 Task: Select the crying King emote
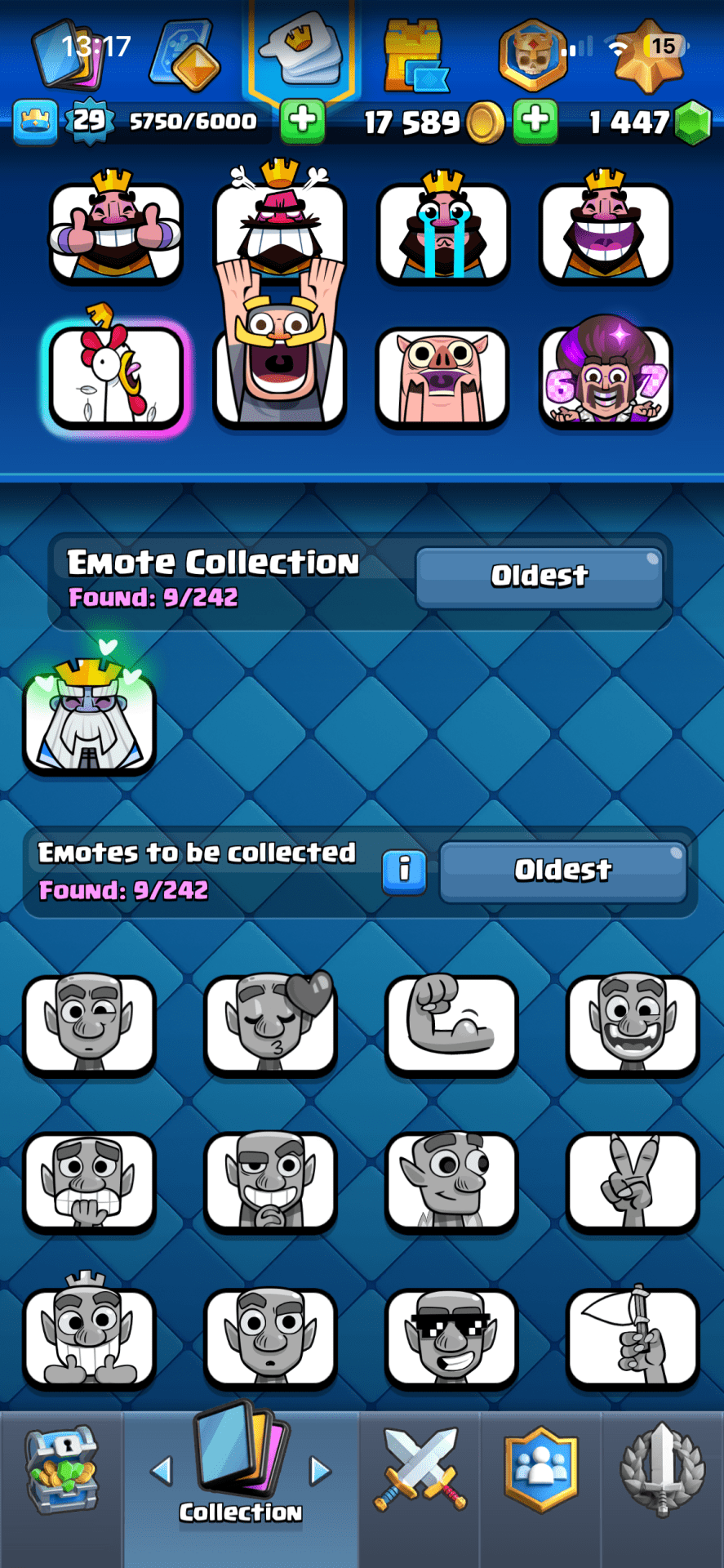[442, 232]
